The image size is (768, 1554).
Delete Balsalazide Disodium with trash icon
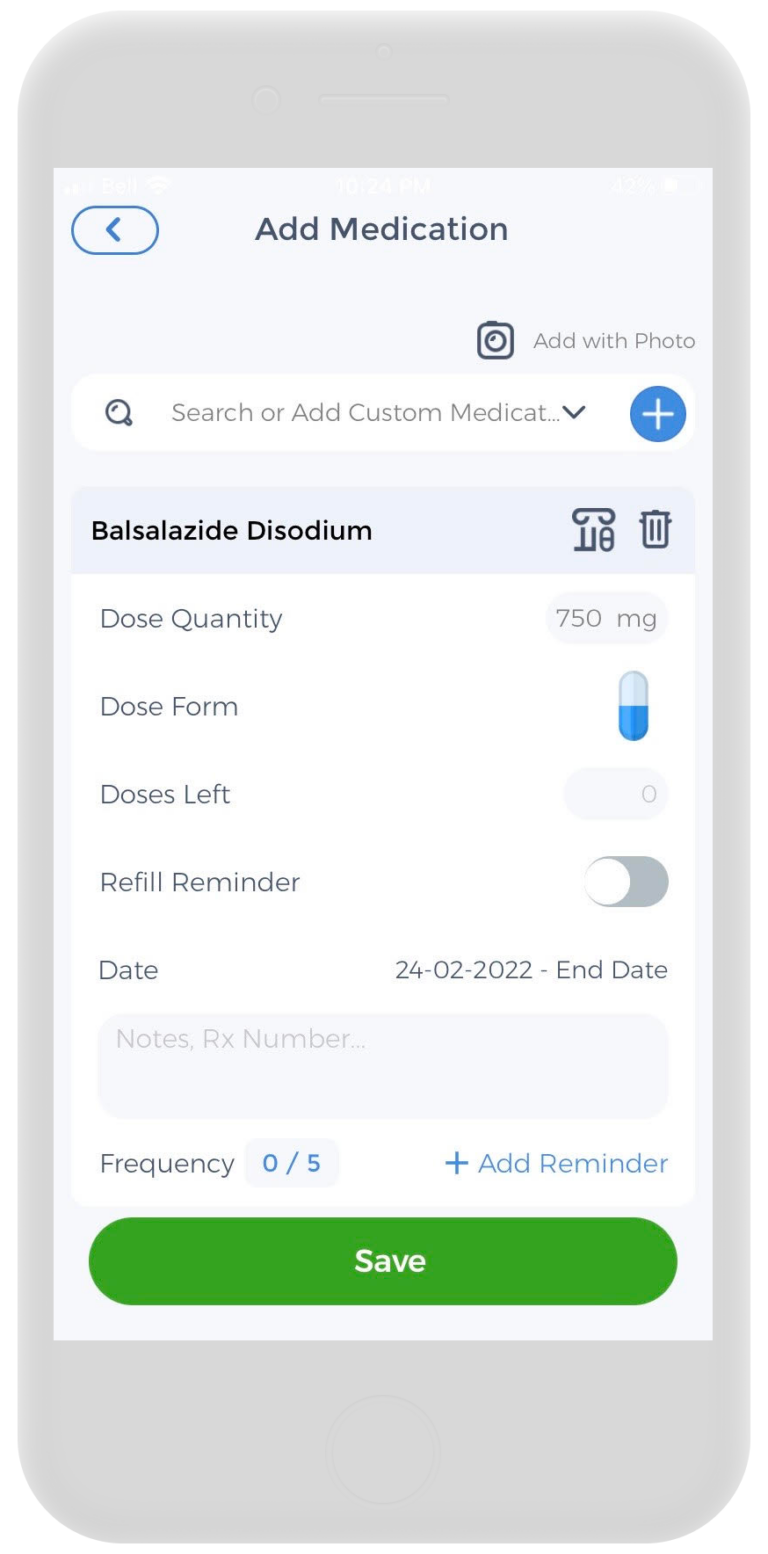point(655,530)
